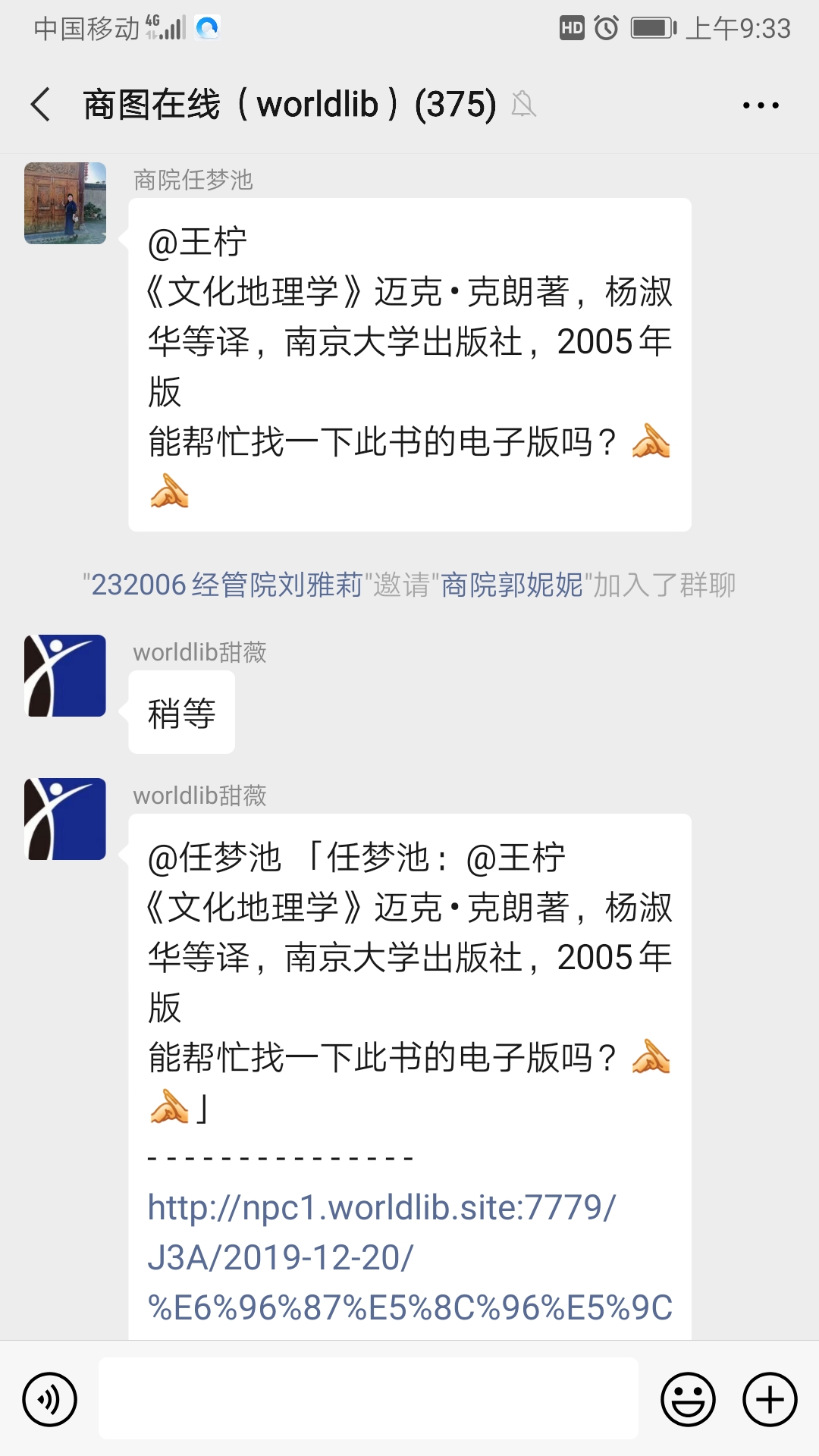This screenshot has width=819, height=1456.
Task: Go back from the group chat
Action: click(41, 104)
